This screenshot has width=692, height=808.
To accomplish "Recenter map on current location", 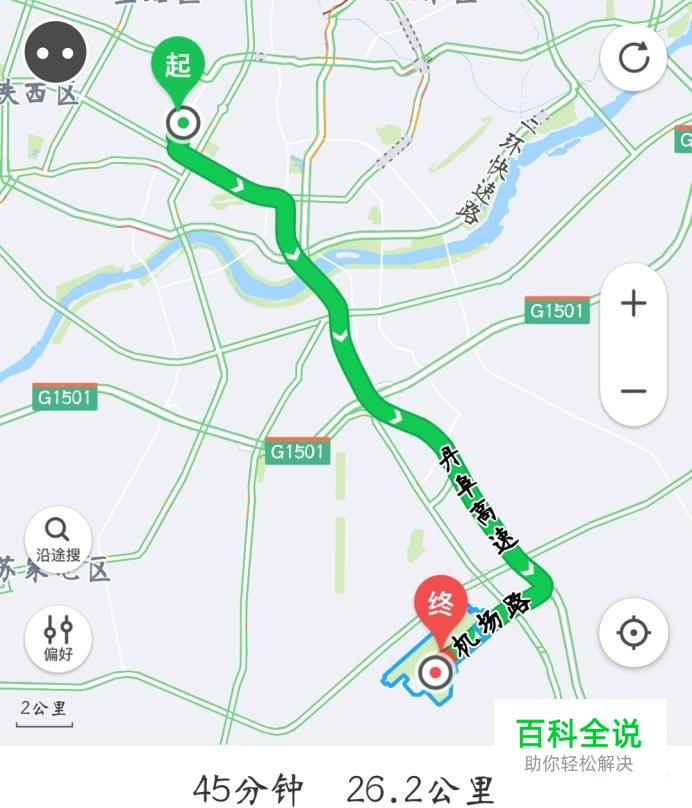I will pyautogui.click(x=633, y=633).
